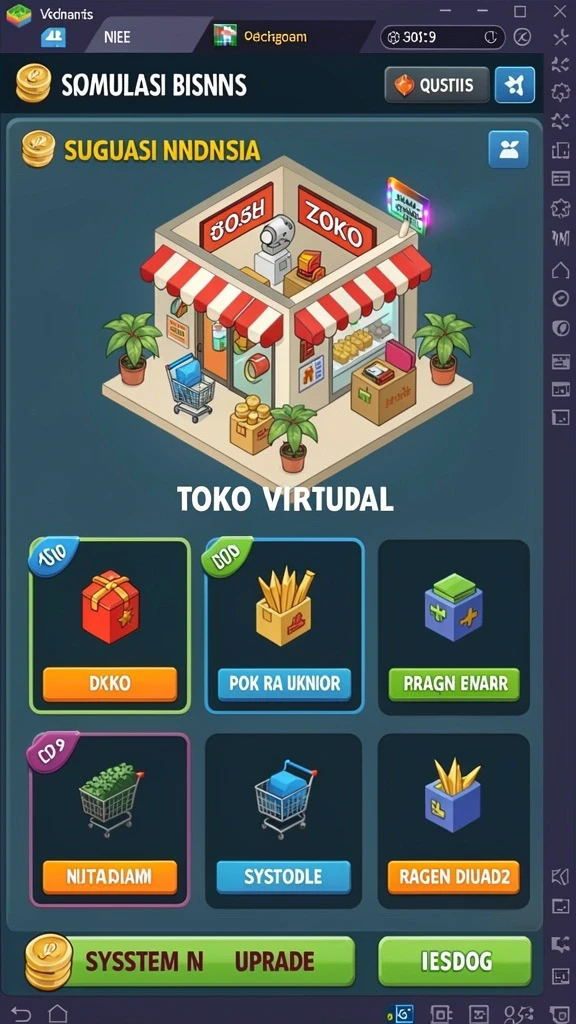Viewport: 576px width, 1024px height.
Task: Select the DKKO gift box card
Action: (110, 626)
